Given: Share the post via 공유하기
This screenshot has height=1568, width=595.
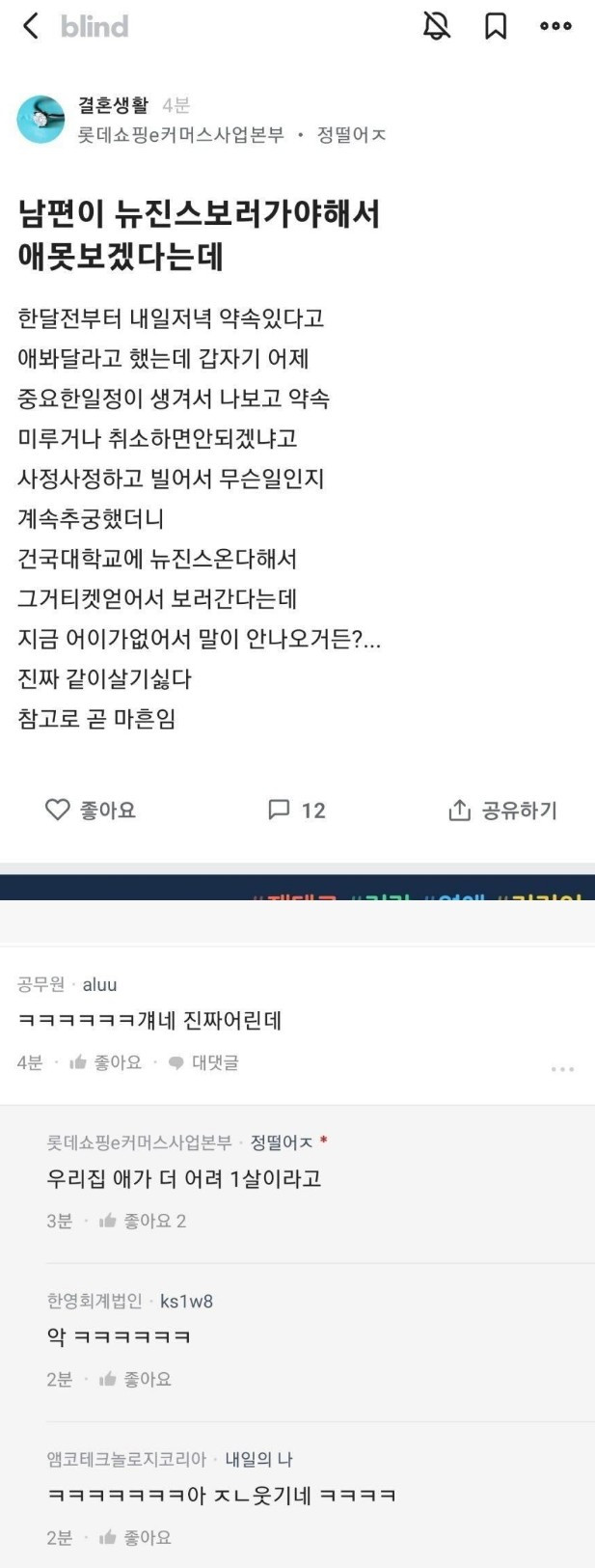Looking at the screenshot, I should tap(502, 810).
